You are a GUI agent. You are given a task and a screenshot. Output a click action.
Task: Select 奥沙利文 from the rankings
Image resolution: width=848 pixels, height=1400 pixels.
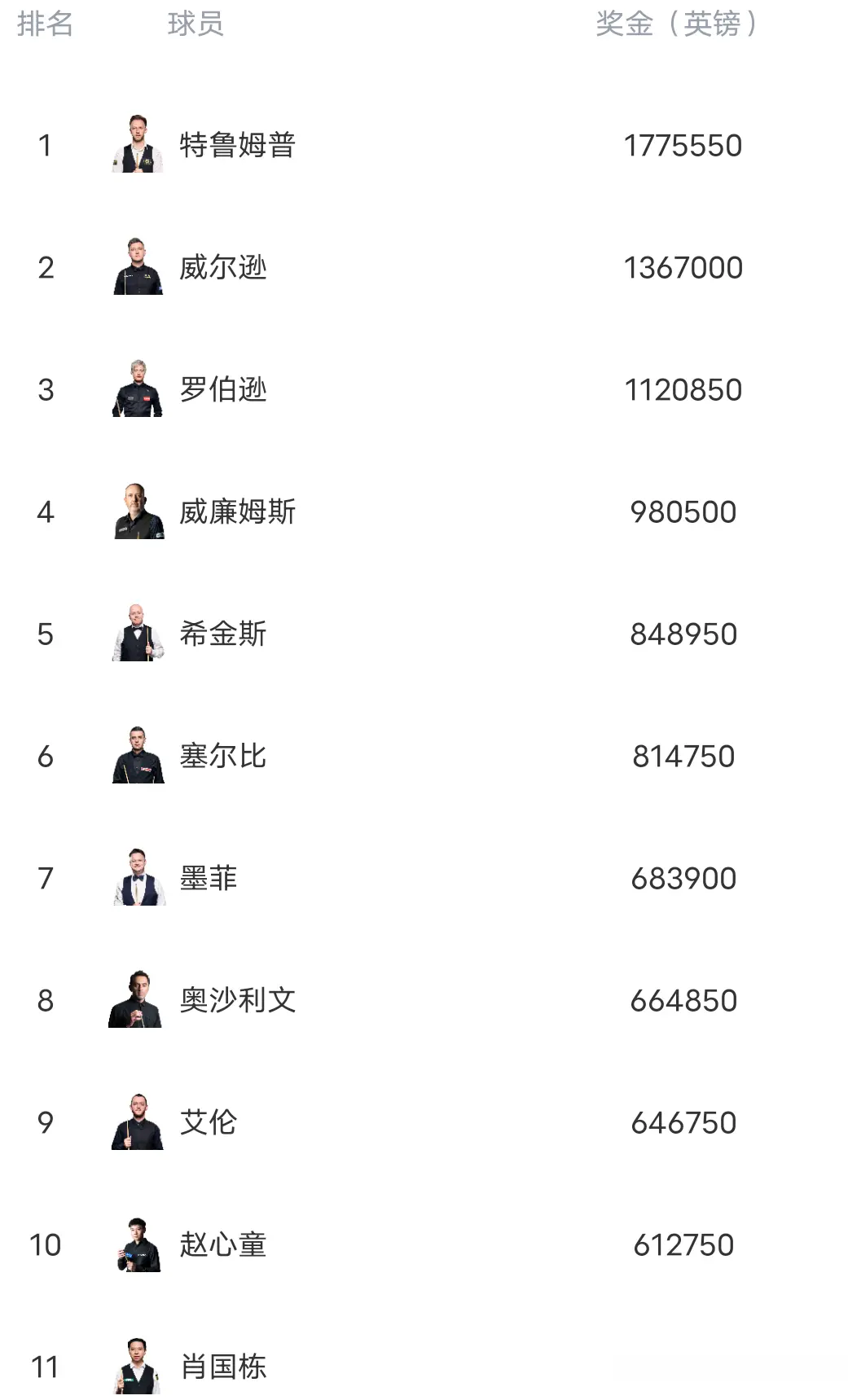237,1001
